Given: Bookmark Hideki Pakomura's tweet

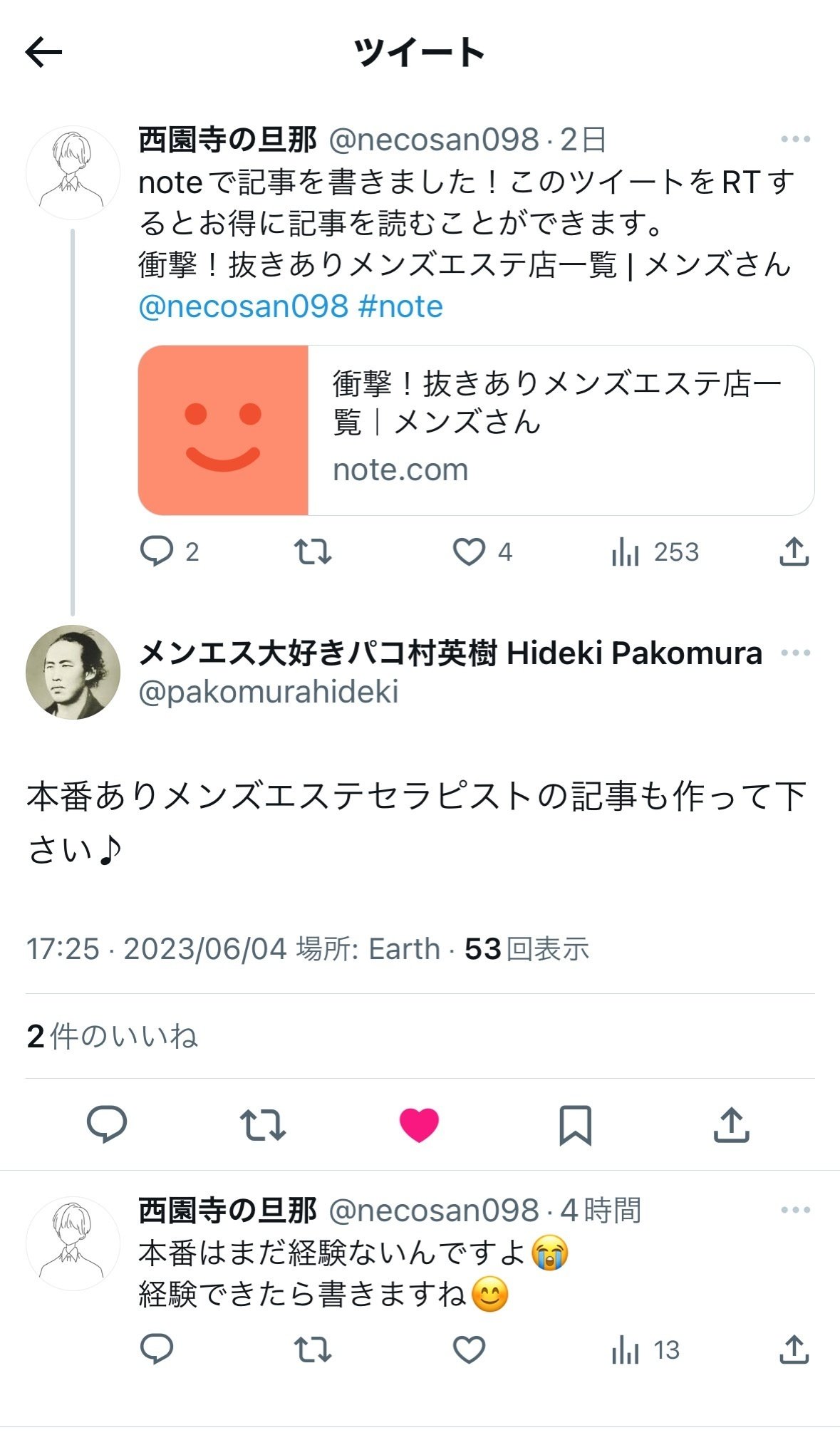Looking at the screenshot, I should (575, 1124).
